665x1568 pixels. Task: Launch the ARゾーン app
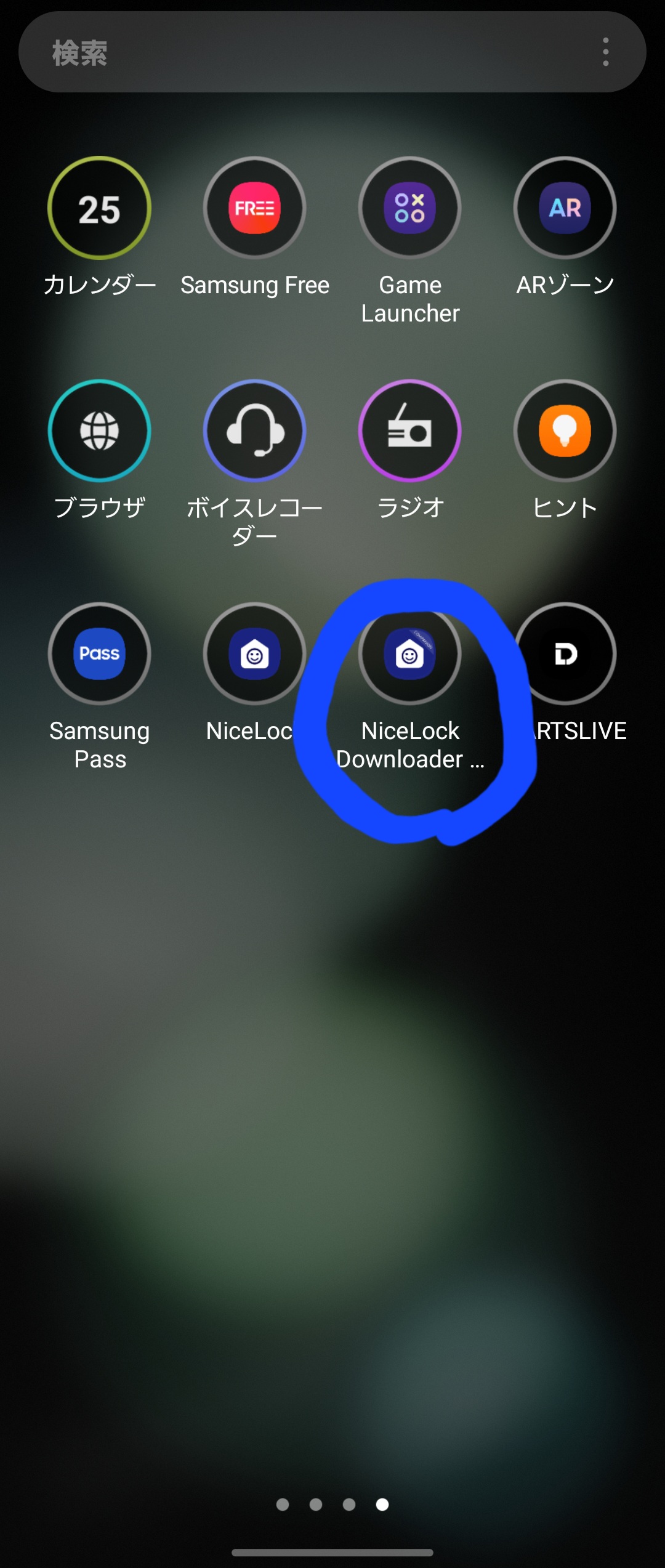coord(565,208)
